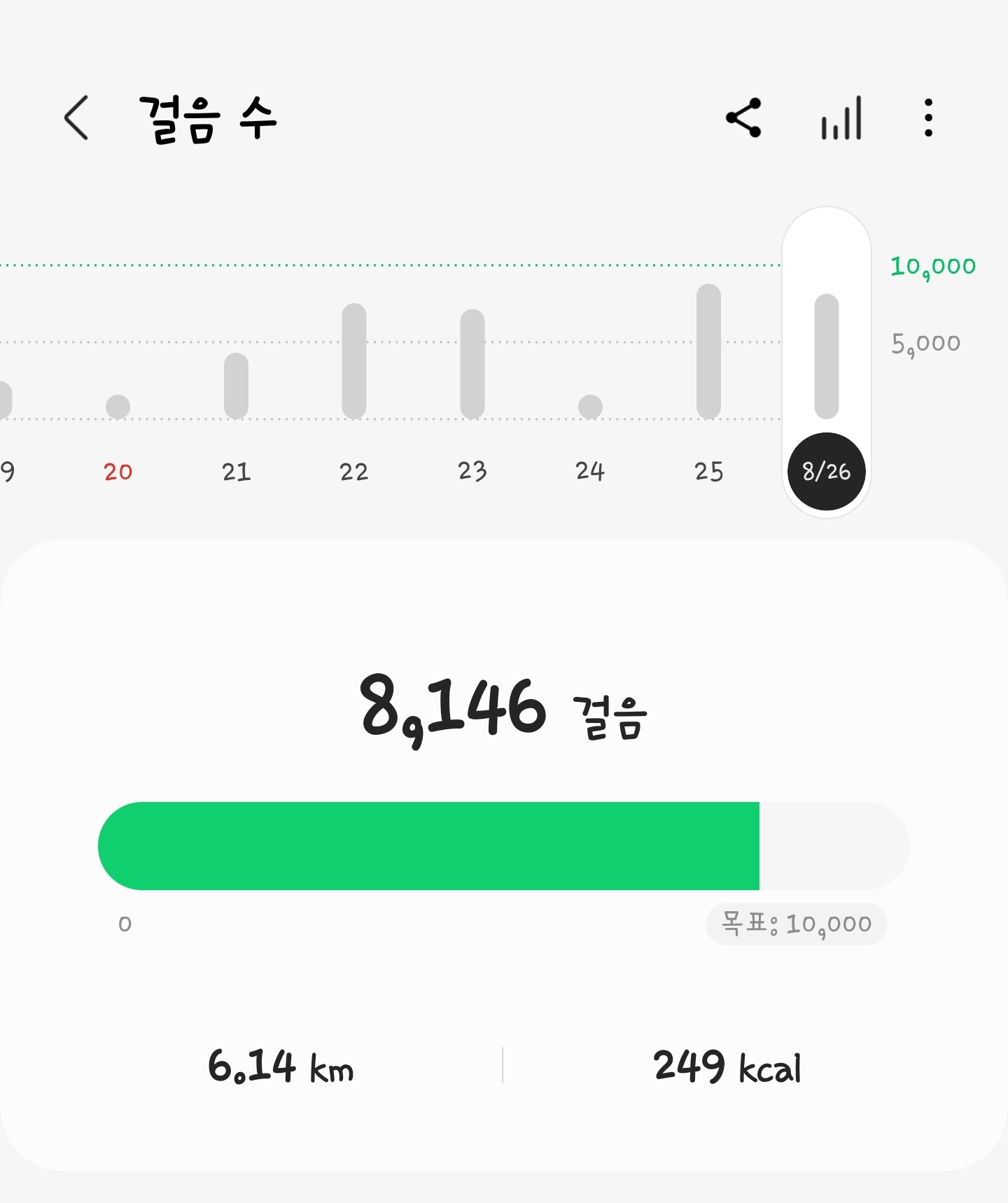Select the step bar for day 25
The width and height of the screenshot is (1008, 1203).
pyautogui.click(x=708, y=351)
